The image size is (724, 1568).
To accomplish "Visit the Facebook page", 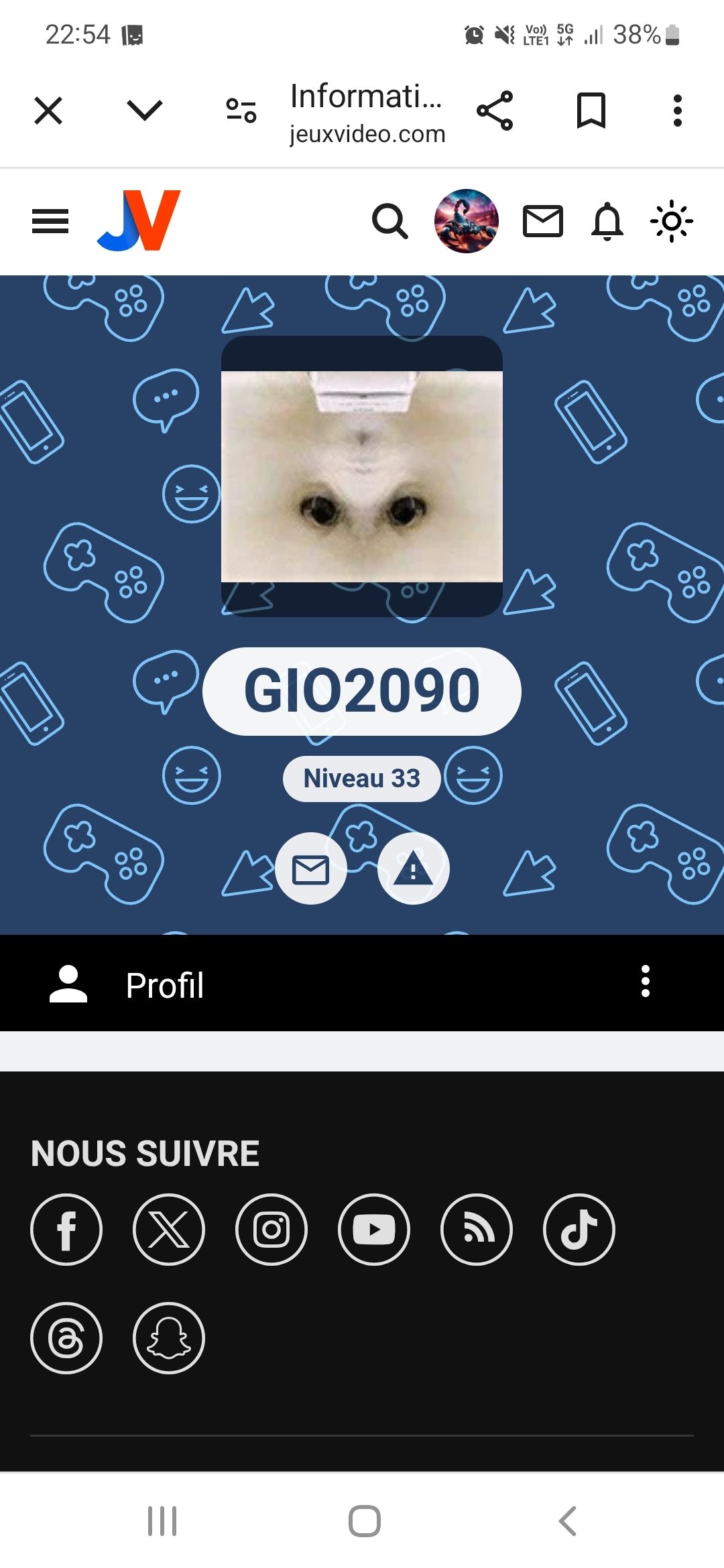I will pyautogui.click(x=66, y=1230).
